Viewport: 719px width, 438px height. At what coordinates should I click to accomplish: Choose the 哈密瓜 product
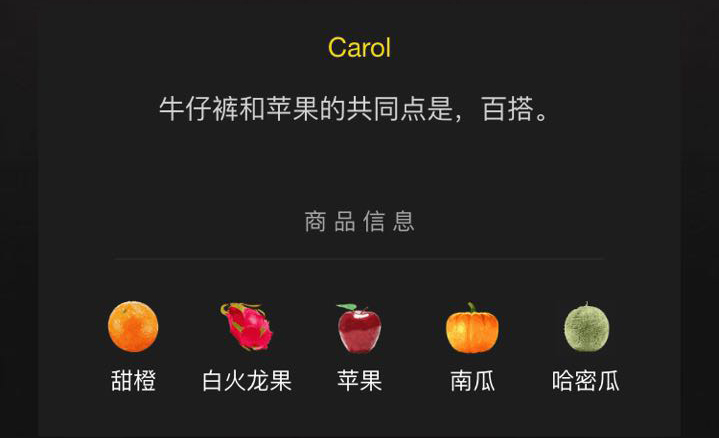(586, 328)
